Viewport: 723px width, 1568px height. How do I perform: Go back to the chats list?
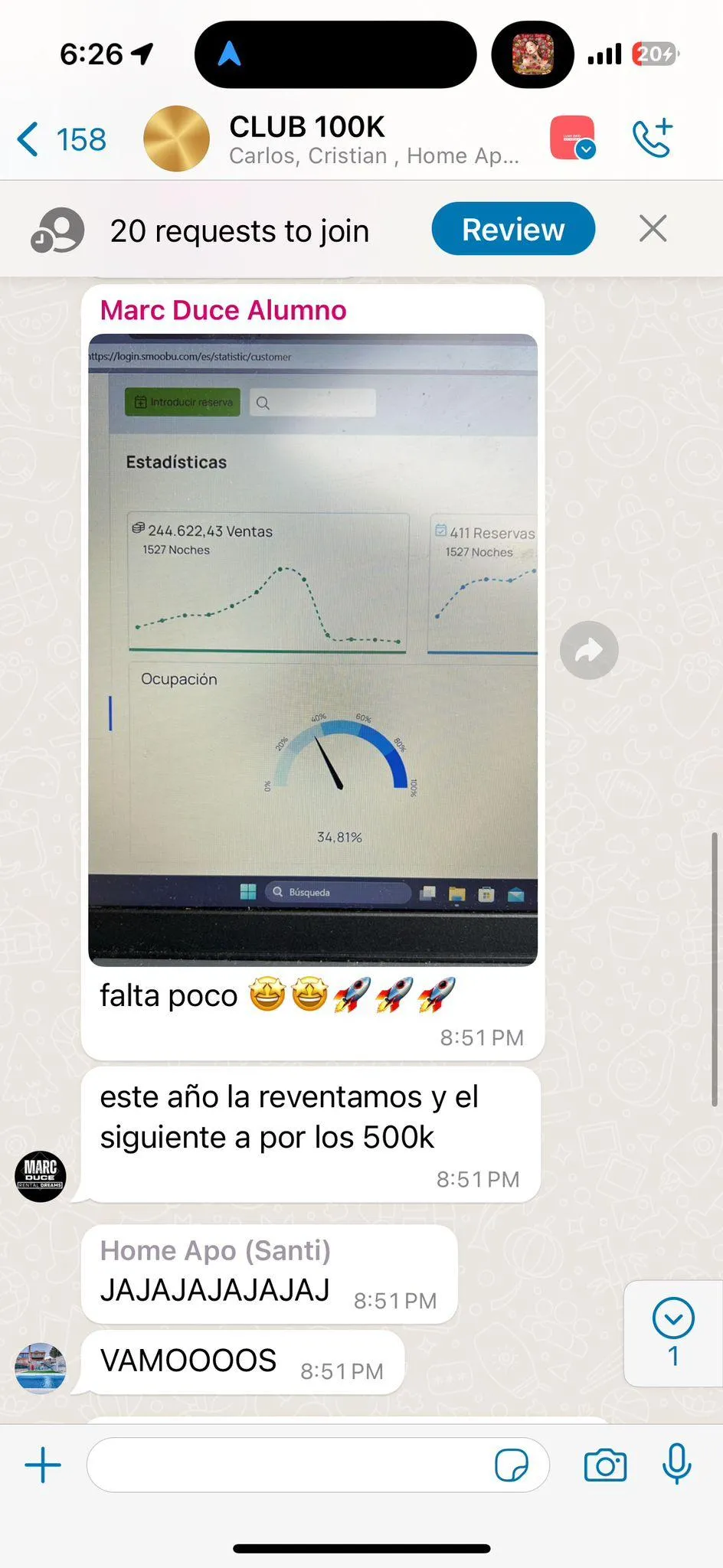point(60,139)
